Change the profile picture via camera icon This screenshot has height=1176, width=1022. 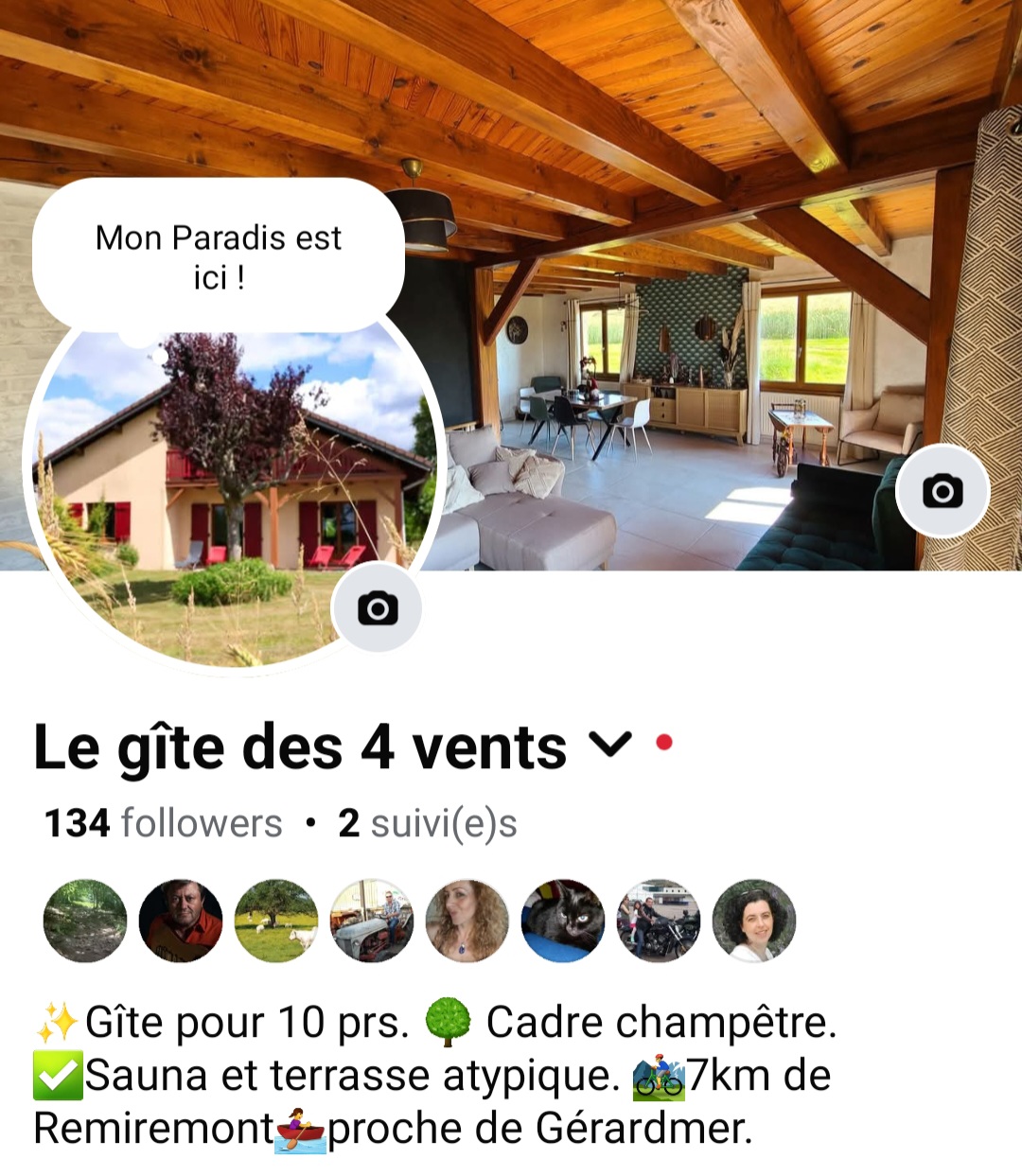click(378, 608)
